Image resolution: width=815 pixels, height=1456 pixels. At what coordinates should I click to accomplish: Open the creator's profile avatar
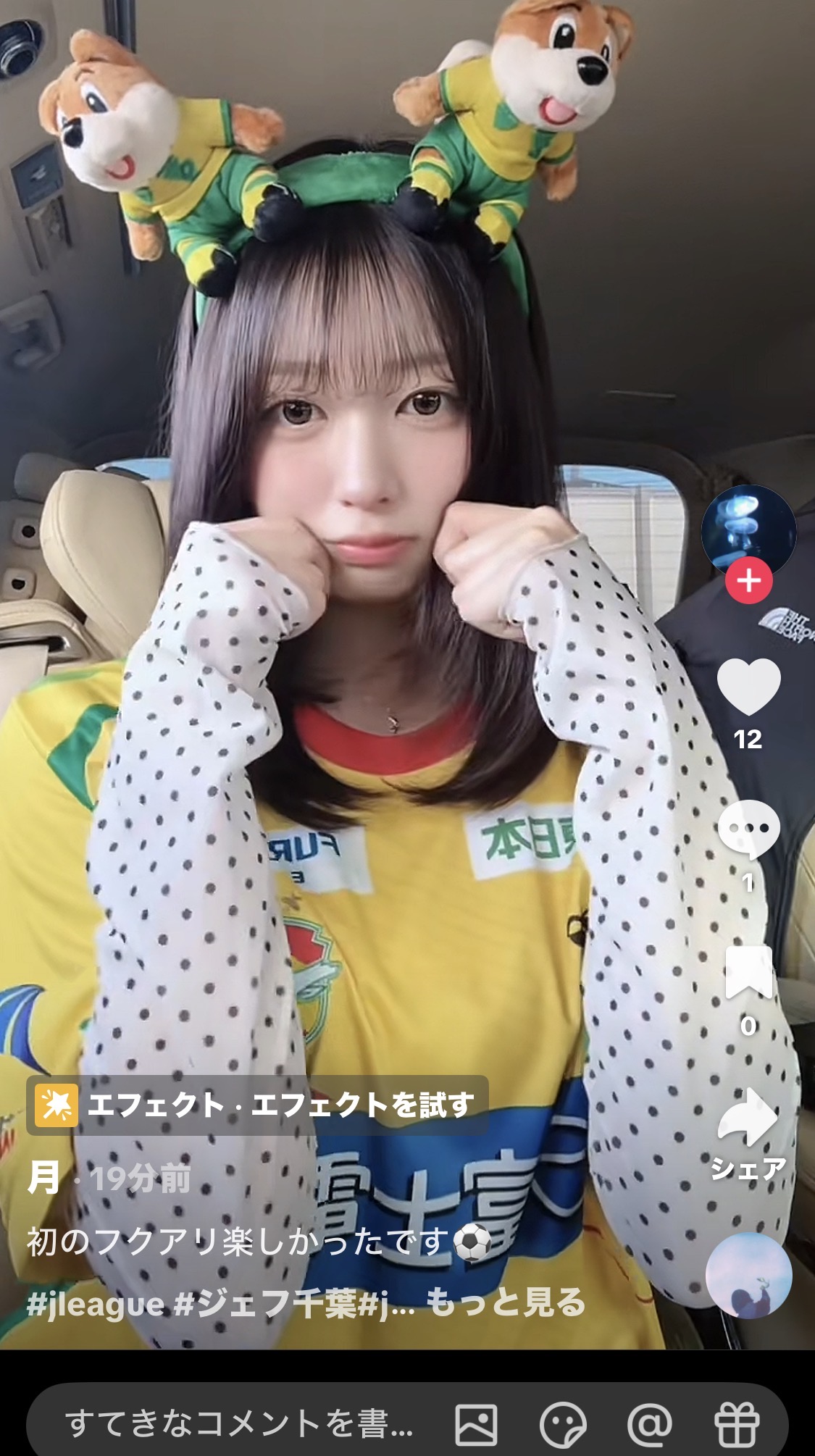coord(748,532)
